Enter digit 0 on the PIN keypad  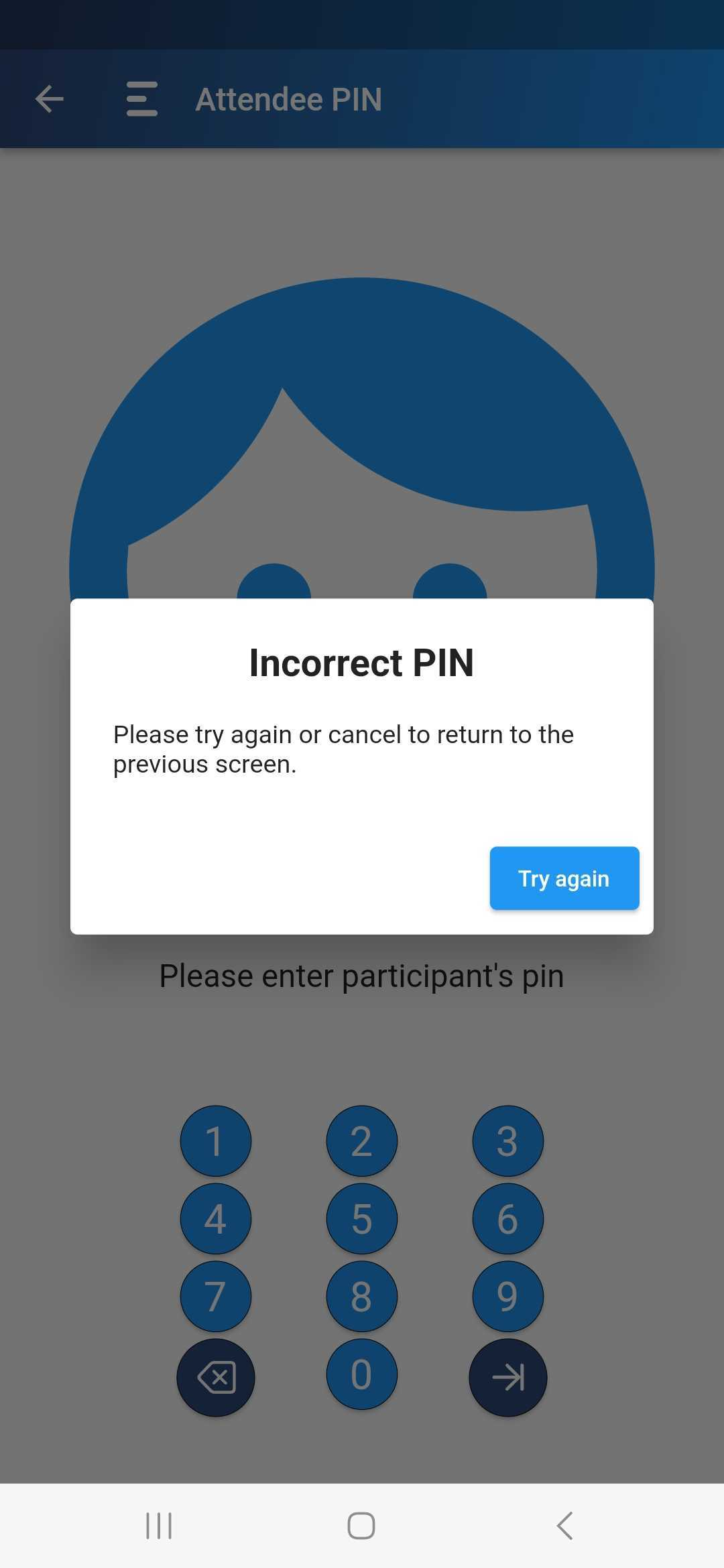tap(362, 1374)
